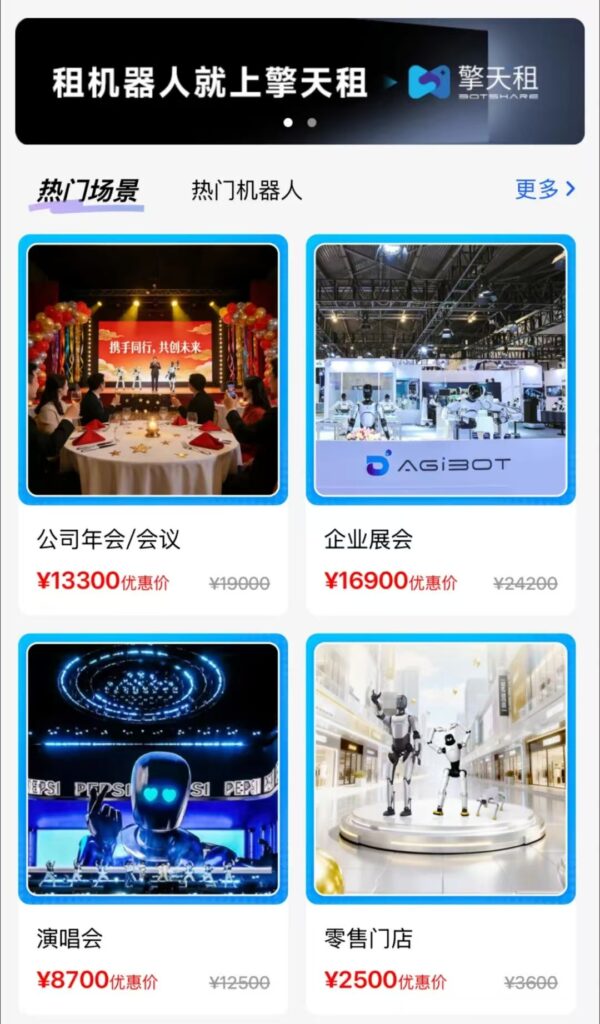Open the 擎天租 robot rental banner

[x=299, y=81]
